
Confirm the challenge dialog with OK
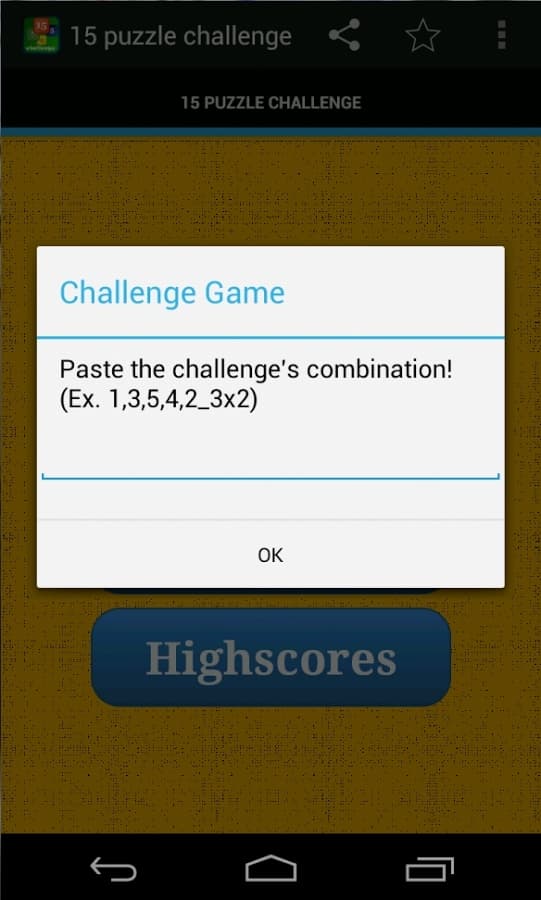coord(270,554)
